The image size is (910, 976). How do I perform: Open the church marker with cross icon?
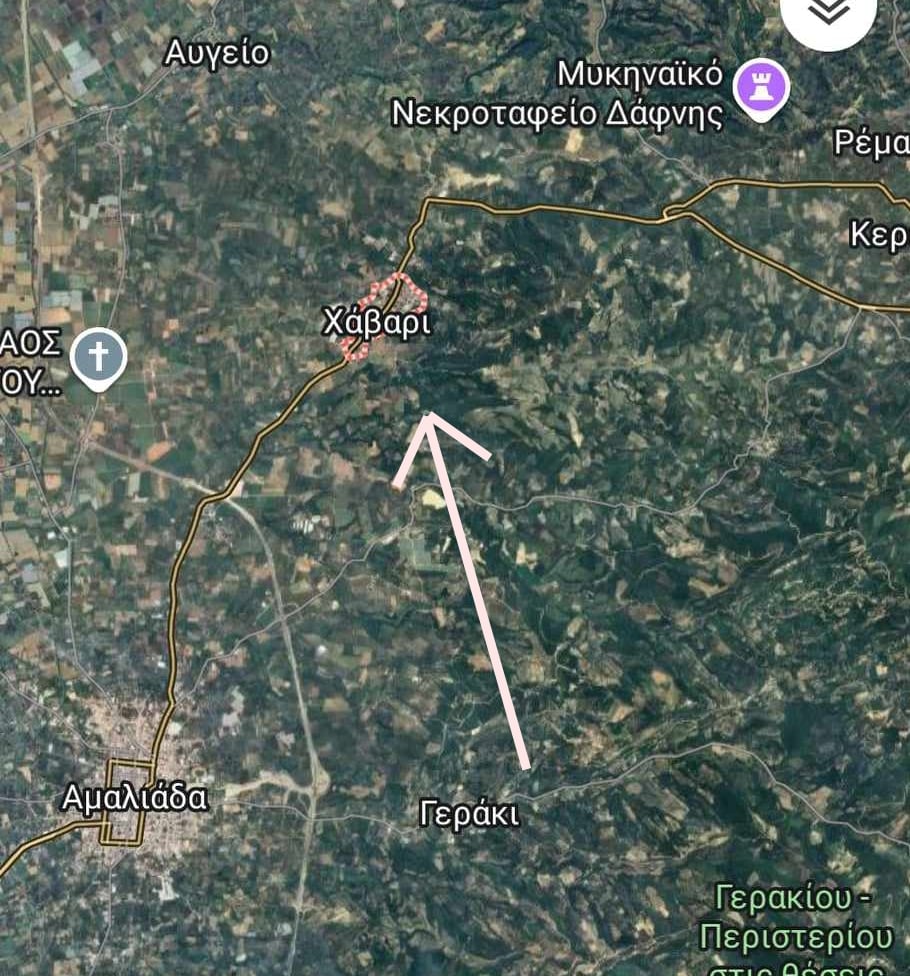(x=100, y=357)
